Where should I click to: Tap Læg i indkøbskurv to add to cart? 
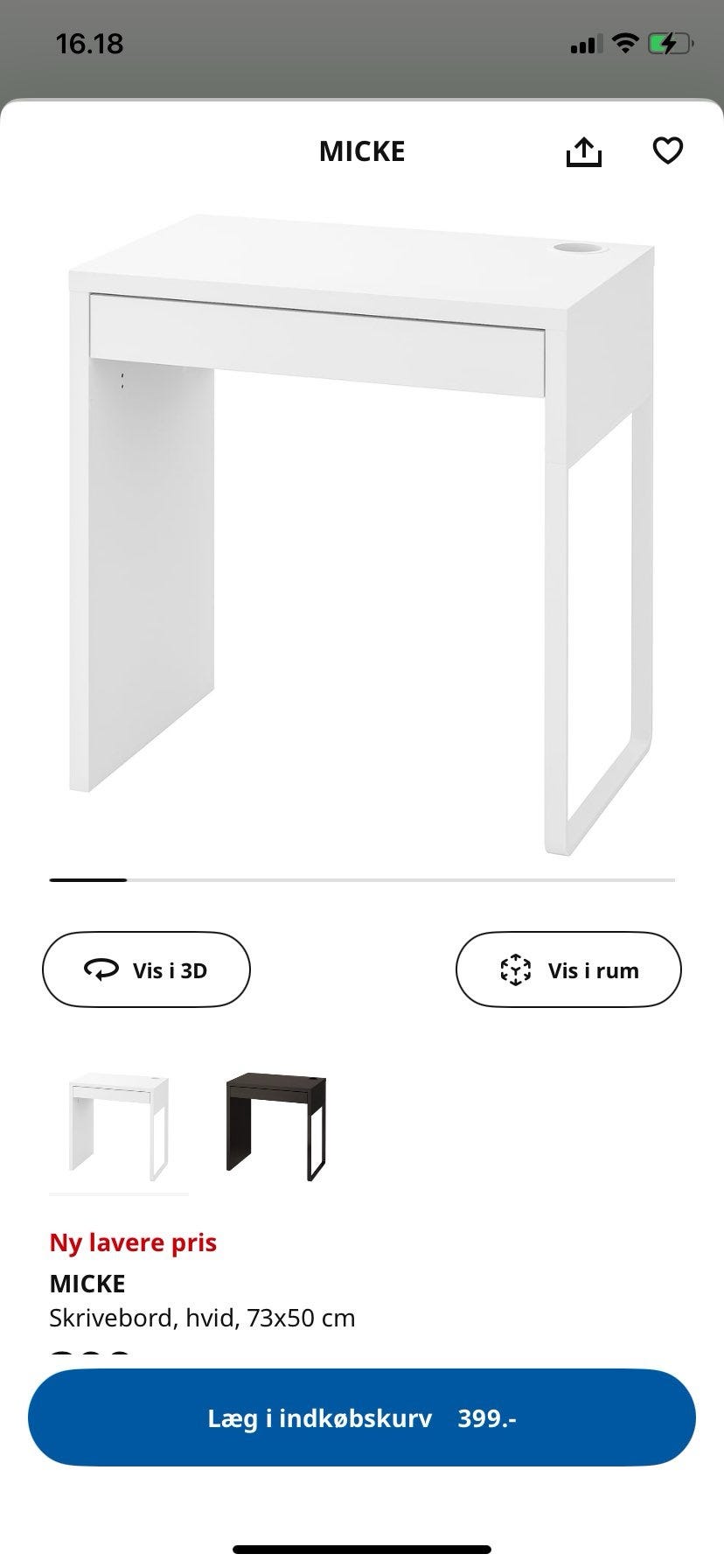[x=362, y=1417]
